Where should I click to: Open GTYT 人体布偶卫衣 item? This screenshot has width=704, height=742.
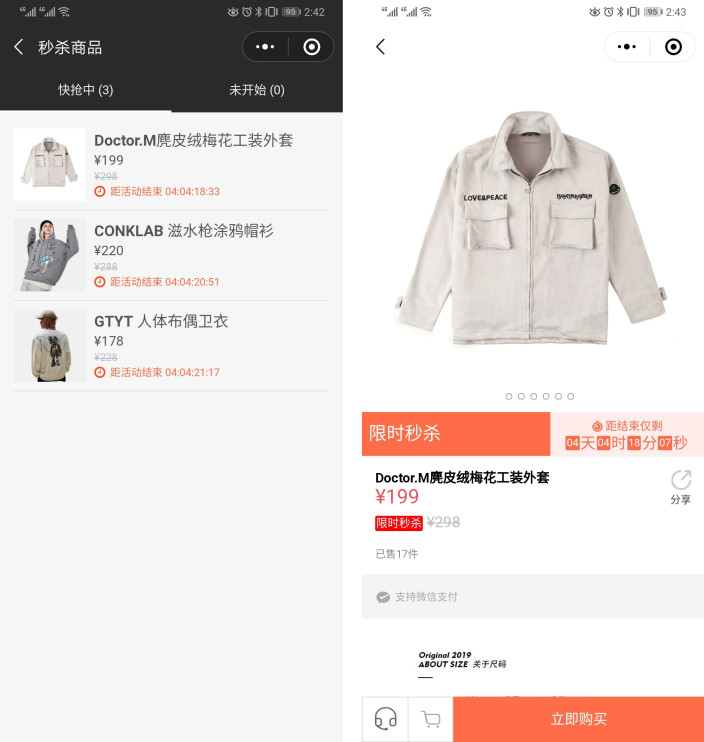coord(161,321)
